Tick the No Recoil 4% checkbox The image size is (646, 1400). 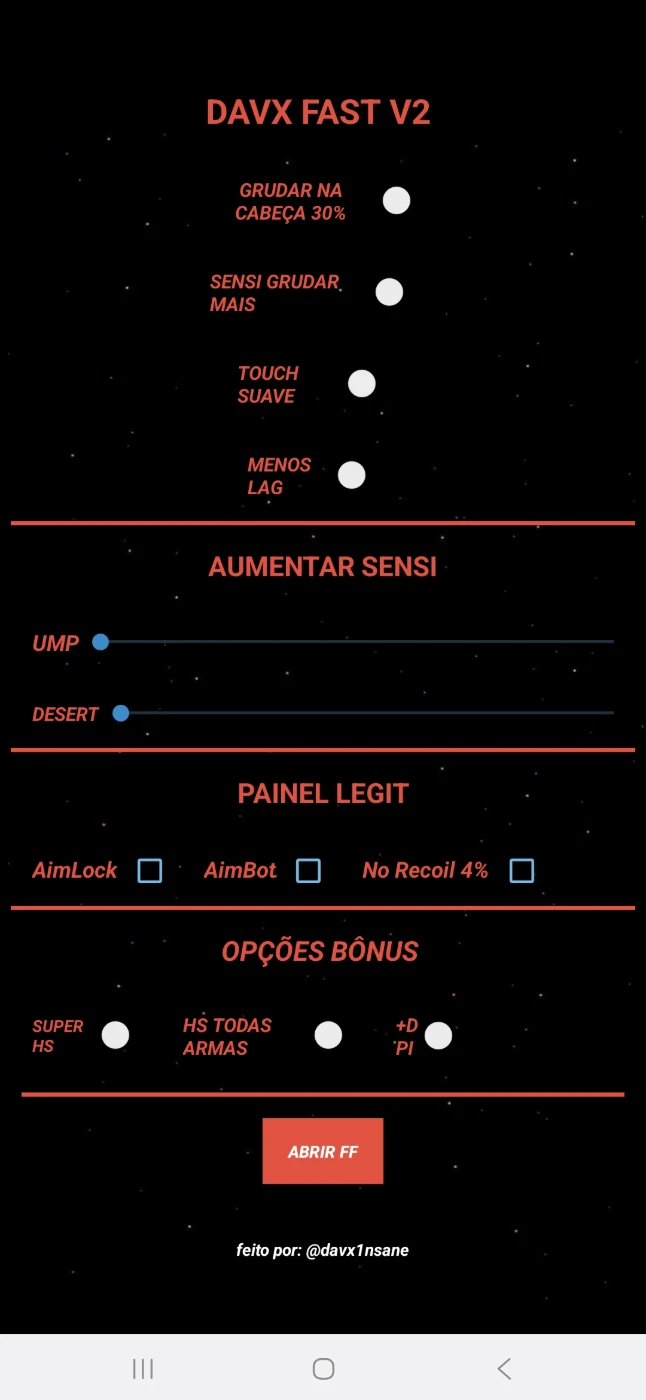(521, 871)
